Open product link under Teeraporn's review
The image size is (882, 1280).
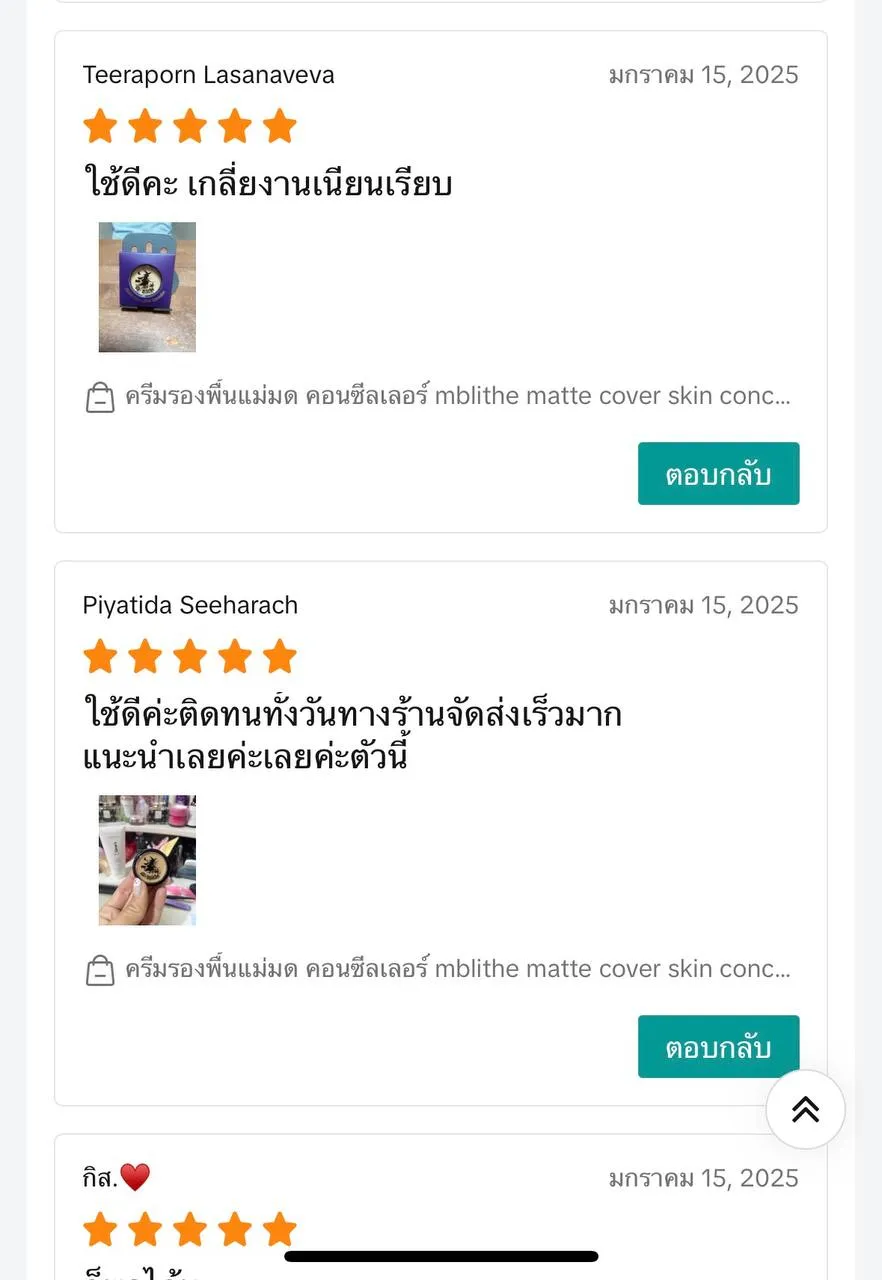tap(457, 396)
